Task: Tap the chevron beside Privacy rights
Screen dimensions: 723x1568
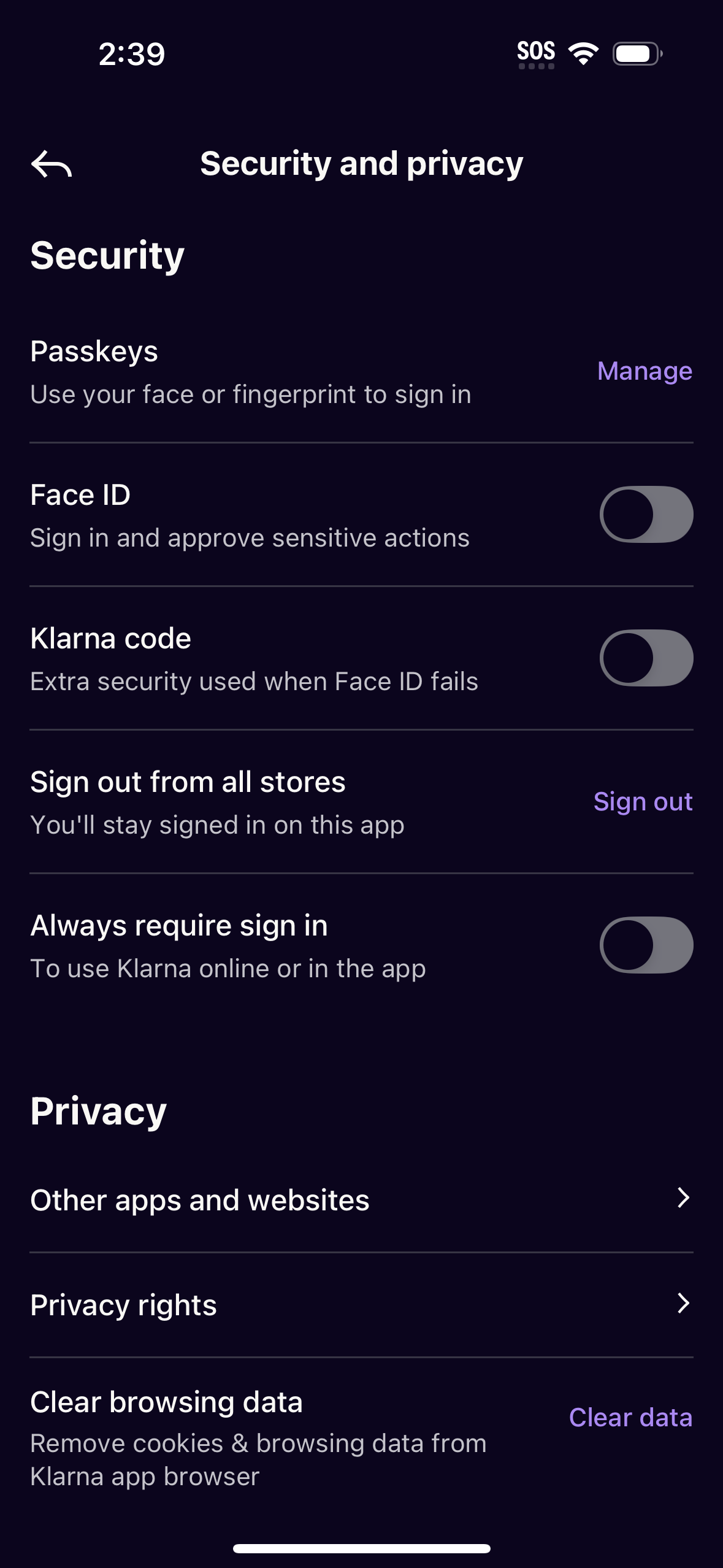Action: [x=684, y=1304]
